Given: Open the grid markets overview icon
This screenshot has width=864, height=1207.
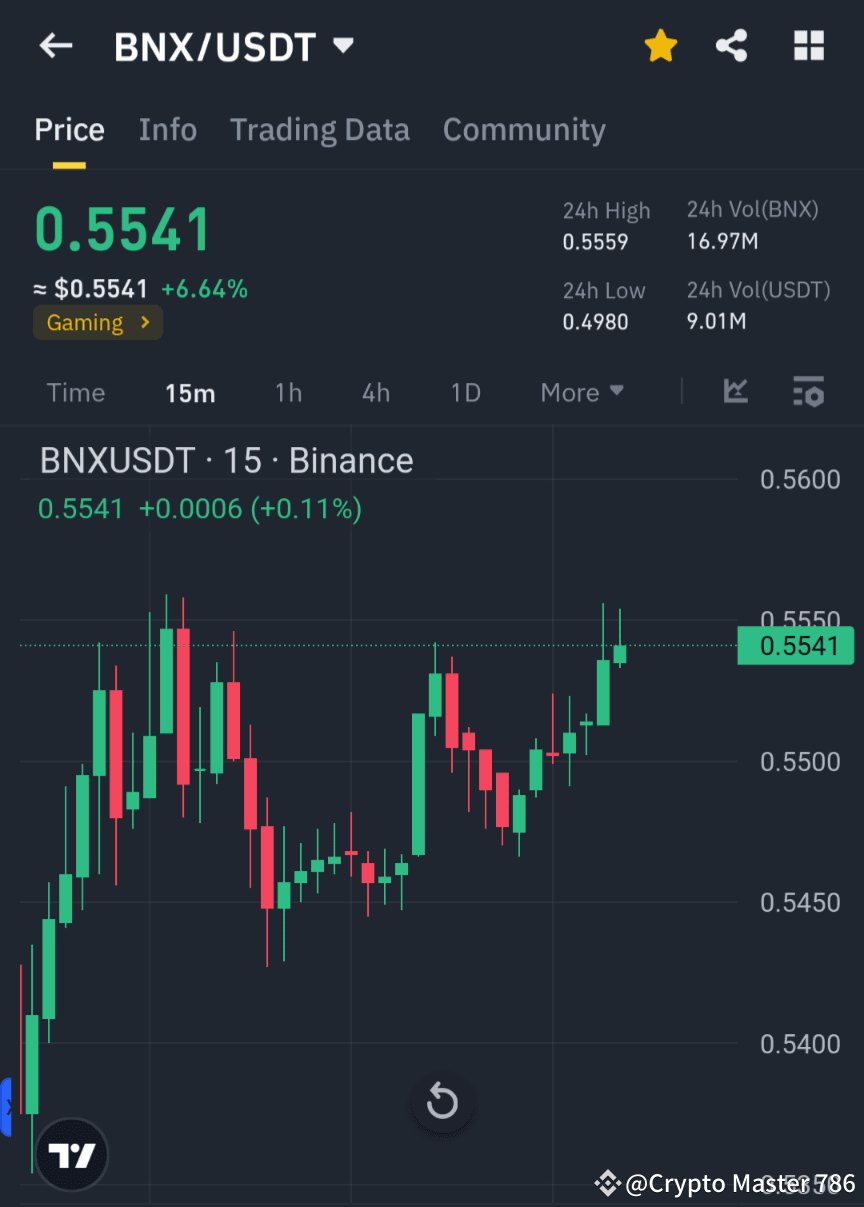Looking at the screenshot, I should [x=808, y=45].
